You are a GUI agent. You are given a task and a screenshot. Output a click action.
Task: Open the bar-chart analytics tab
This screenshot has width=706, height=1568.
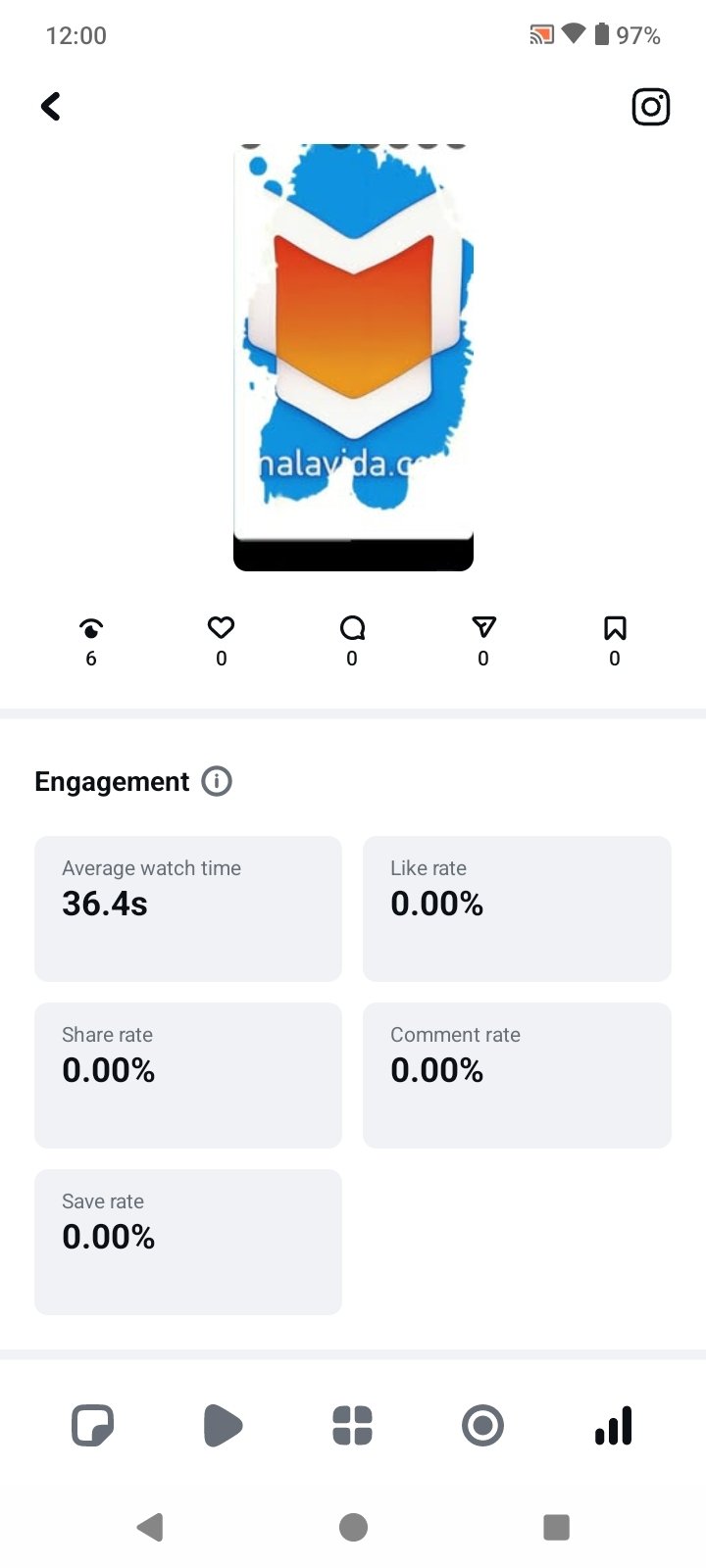614,1425
